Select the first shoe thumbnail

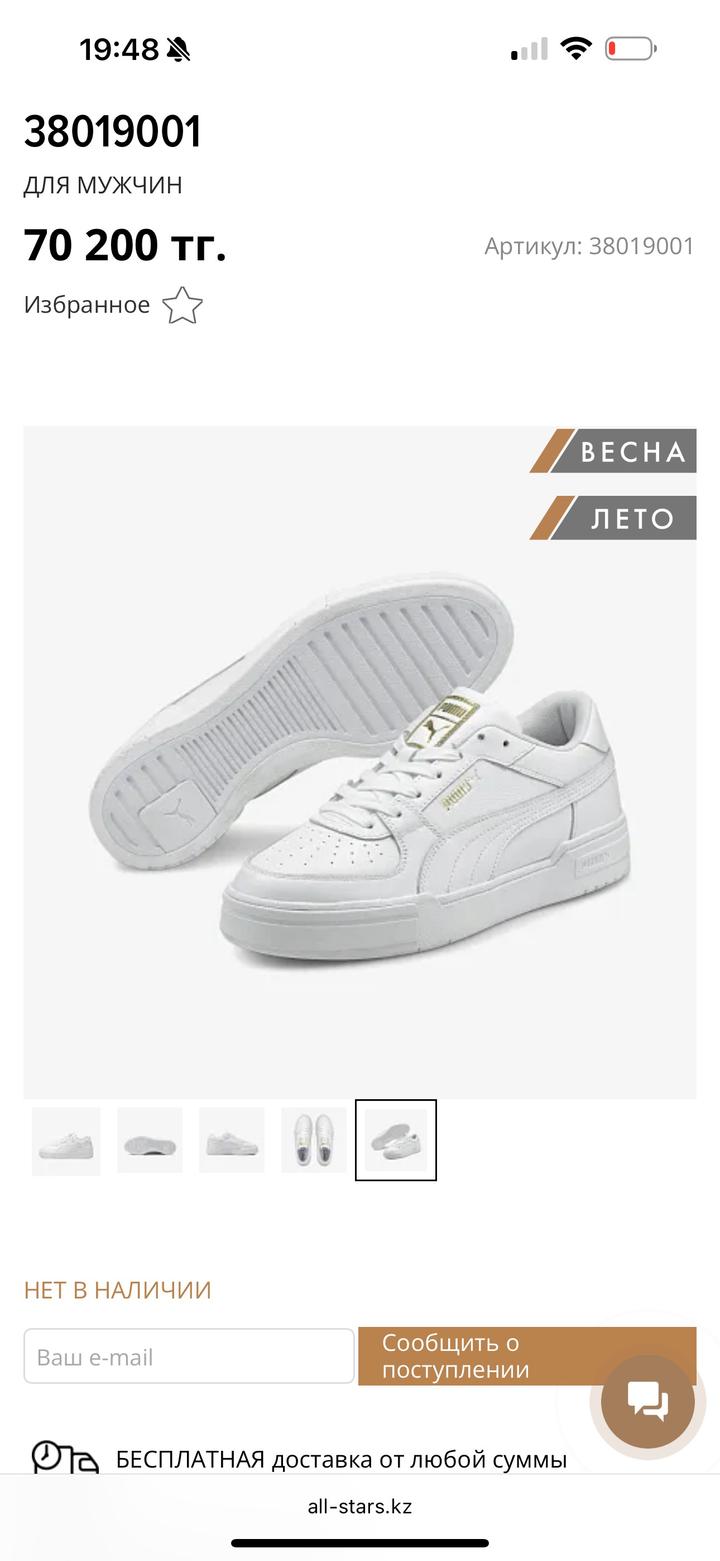(66, 1141)
